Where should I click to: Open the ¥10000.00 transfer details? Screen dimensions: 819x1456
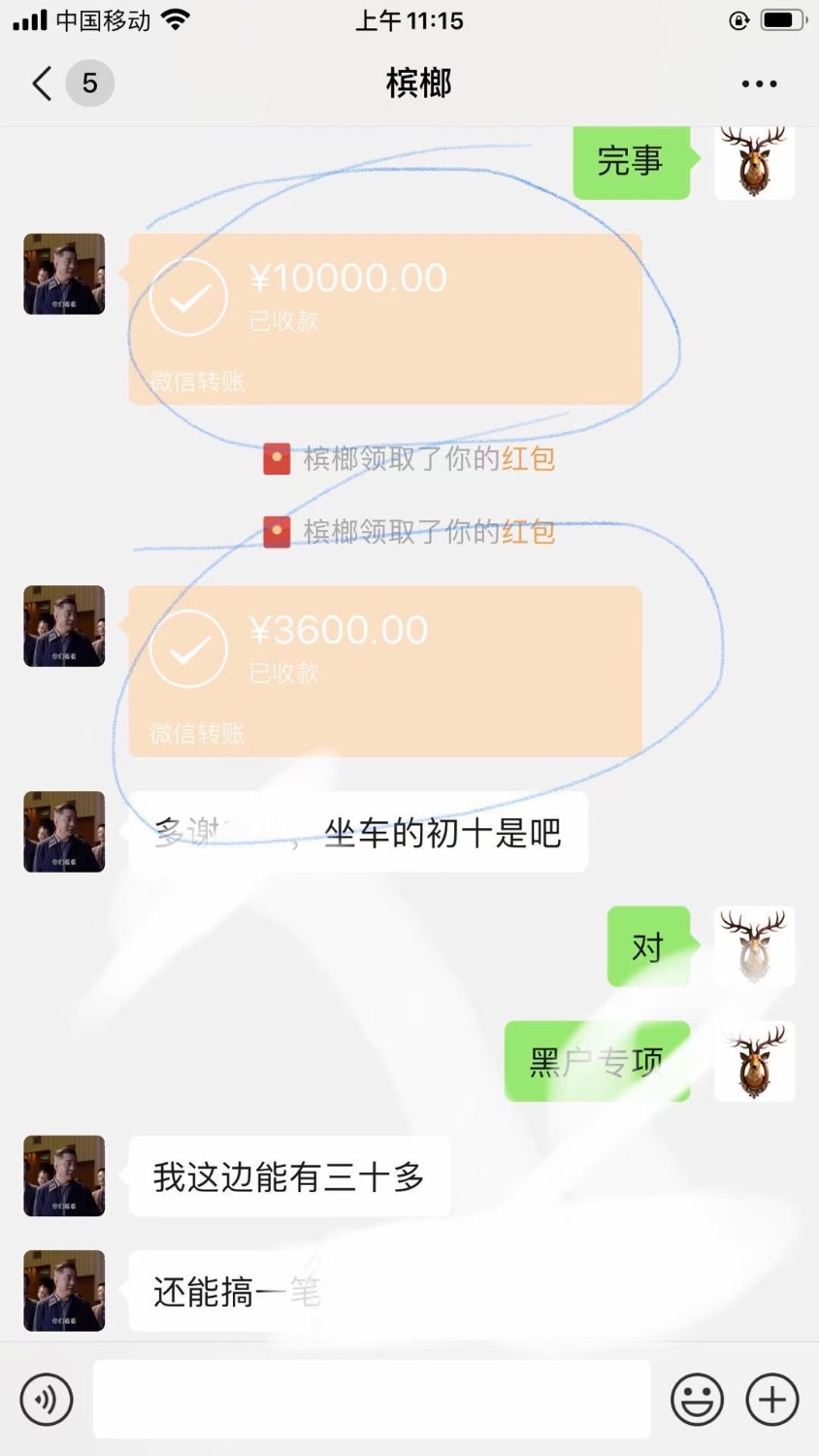pos(384,318)
